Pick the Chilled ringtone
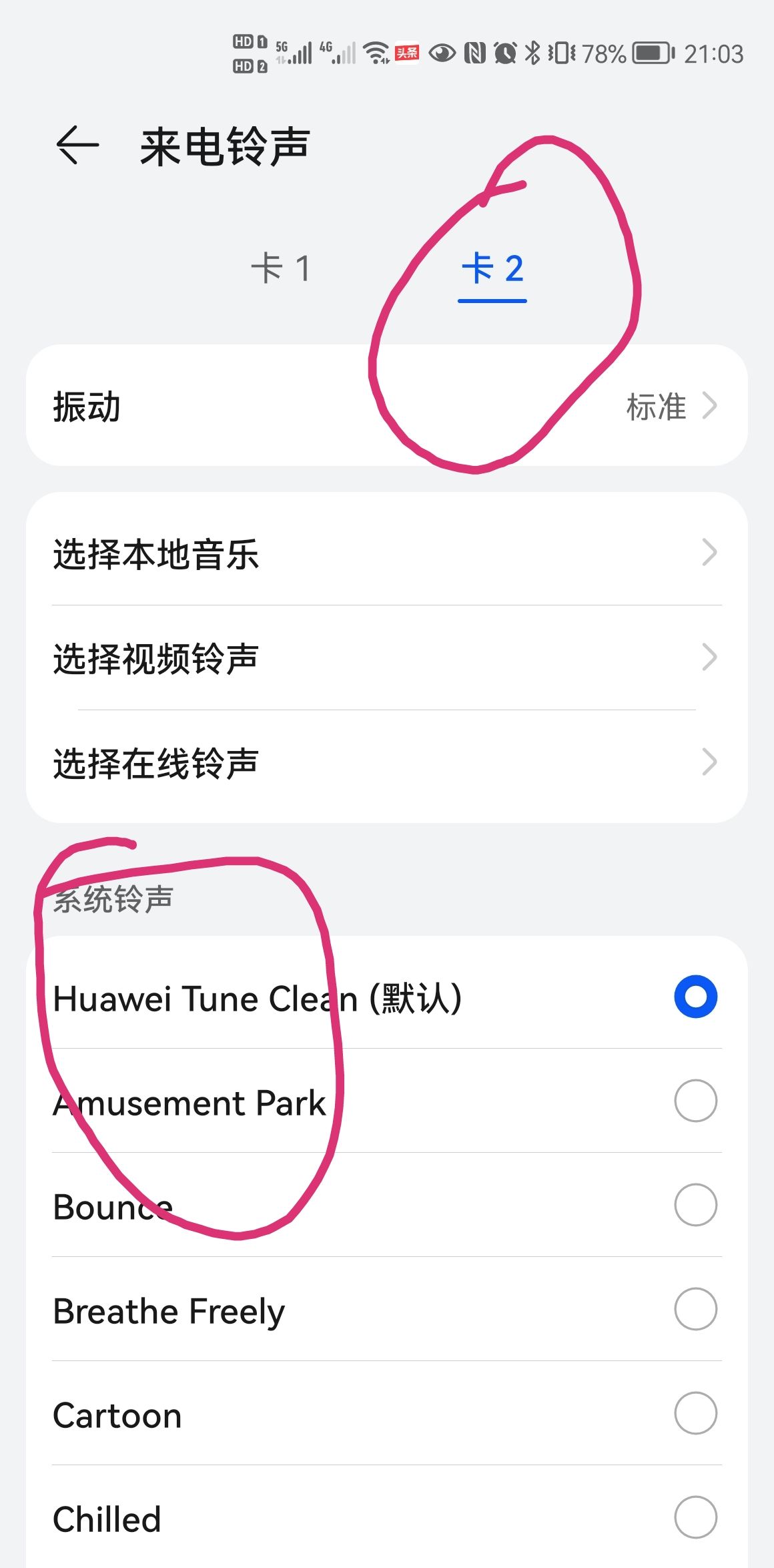The height and width of the screenshot is (1568, 774). click(x=386, y=1518)
